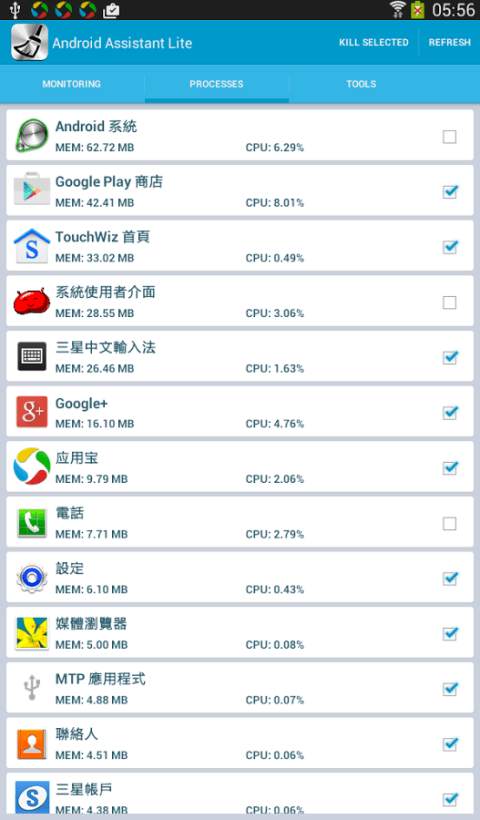Deselect the 三星帳戶 checkbox
The height and width of the screenshot is (820, 480).
pyautogui.click(x=450, y=799)
